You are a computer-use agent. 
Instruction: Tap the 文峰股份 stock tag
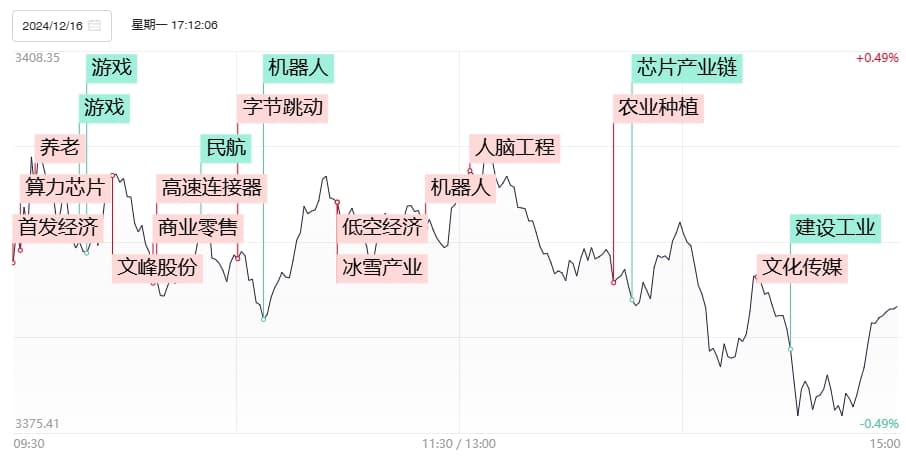157,267
